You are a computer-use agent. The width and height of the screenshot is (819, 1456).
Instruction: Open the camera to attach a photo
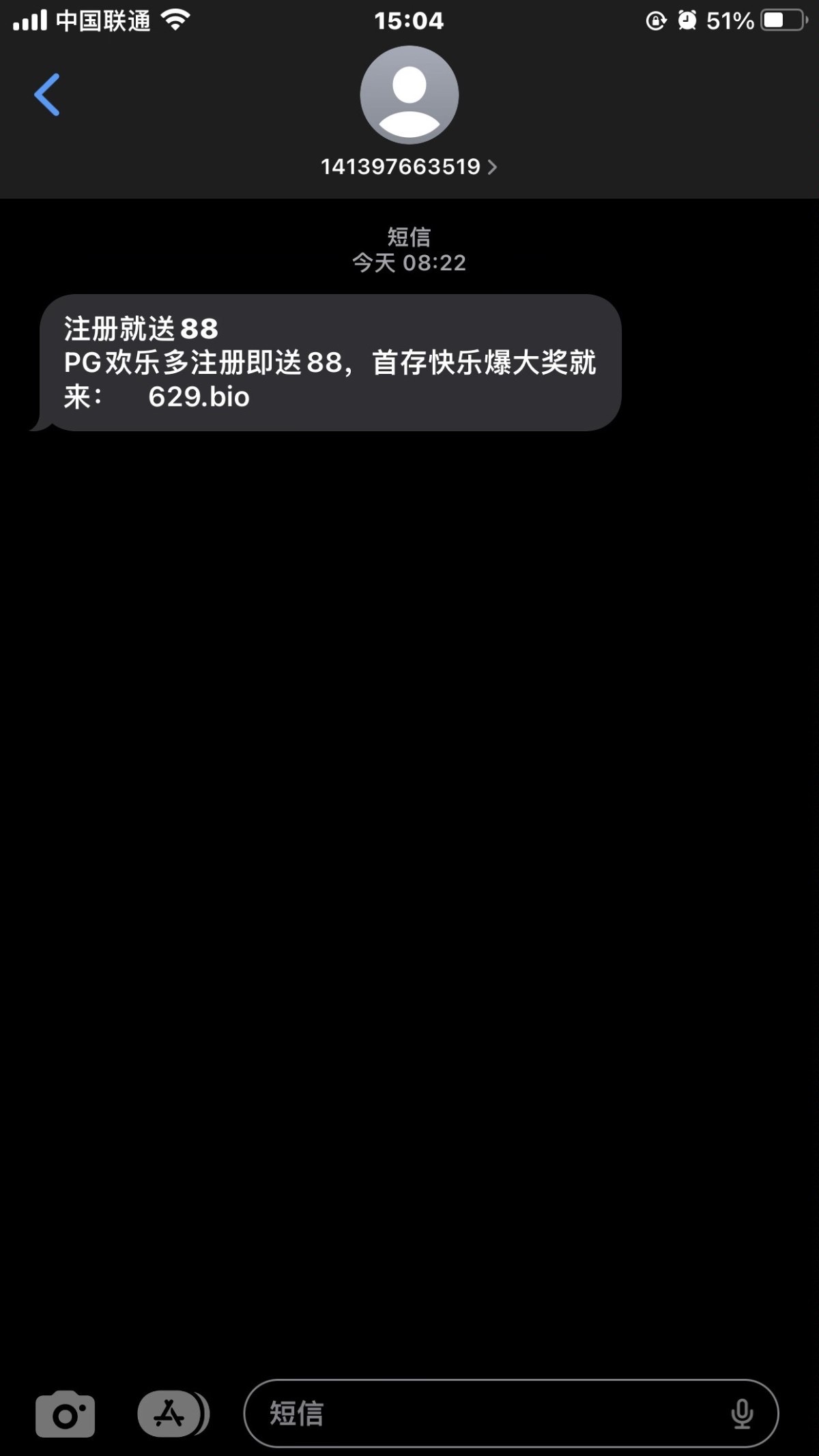(65, 1414)
